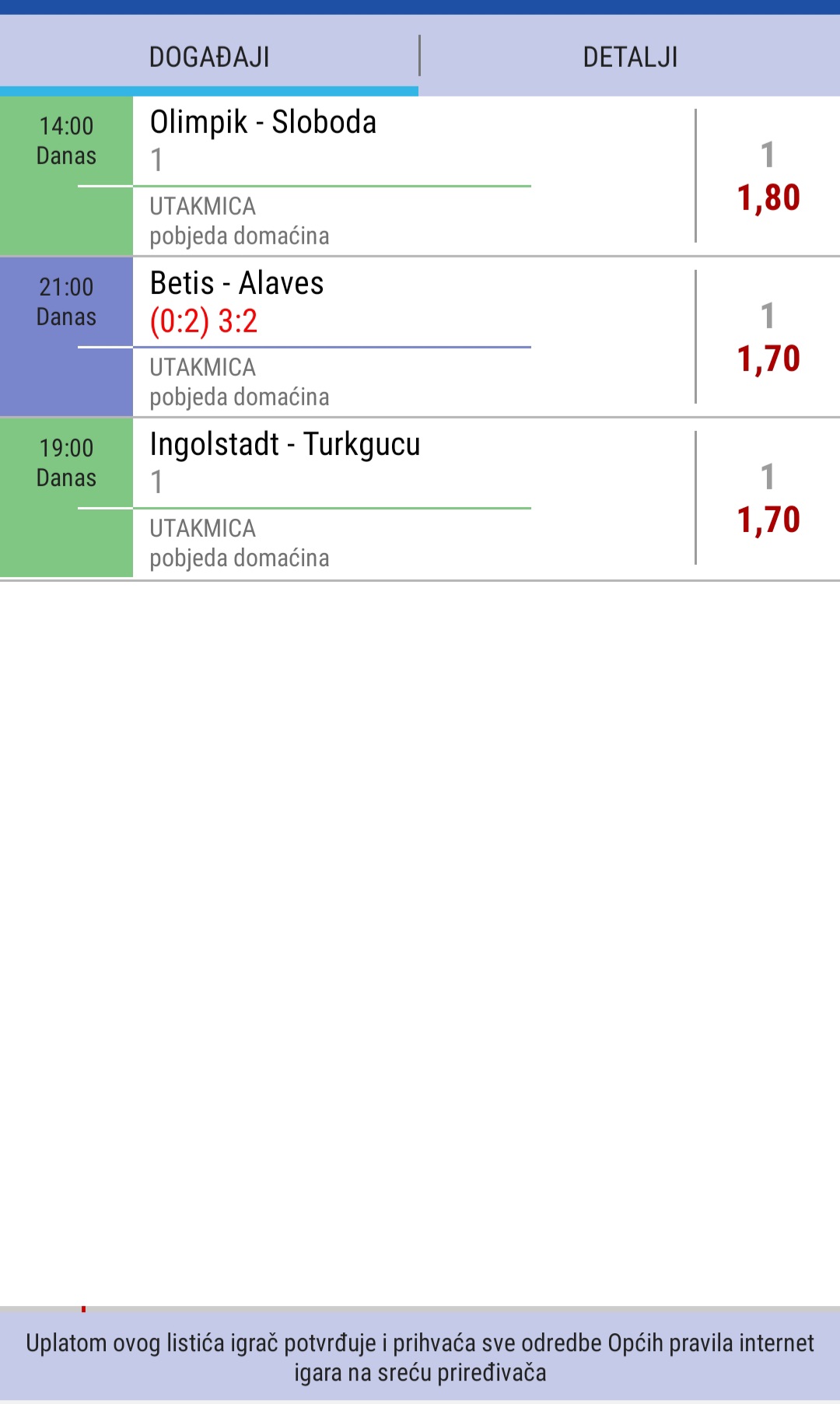The image size is (840, 1404).
Task: Select the DOGAĐAJI tab
Action: 209,57
